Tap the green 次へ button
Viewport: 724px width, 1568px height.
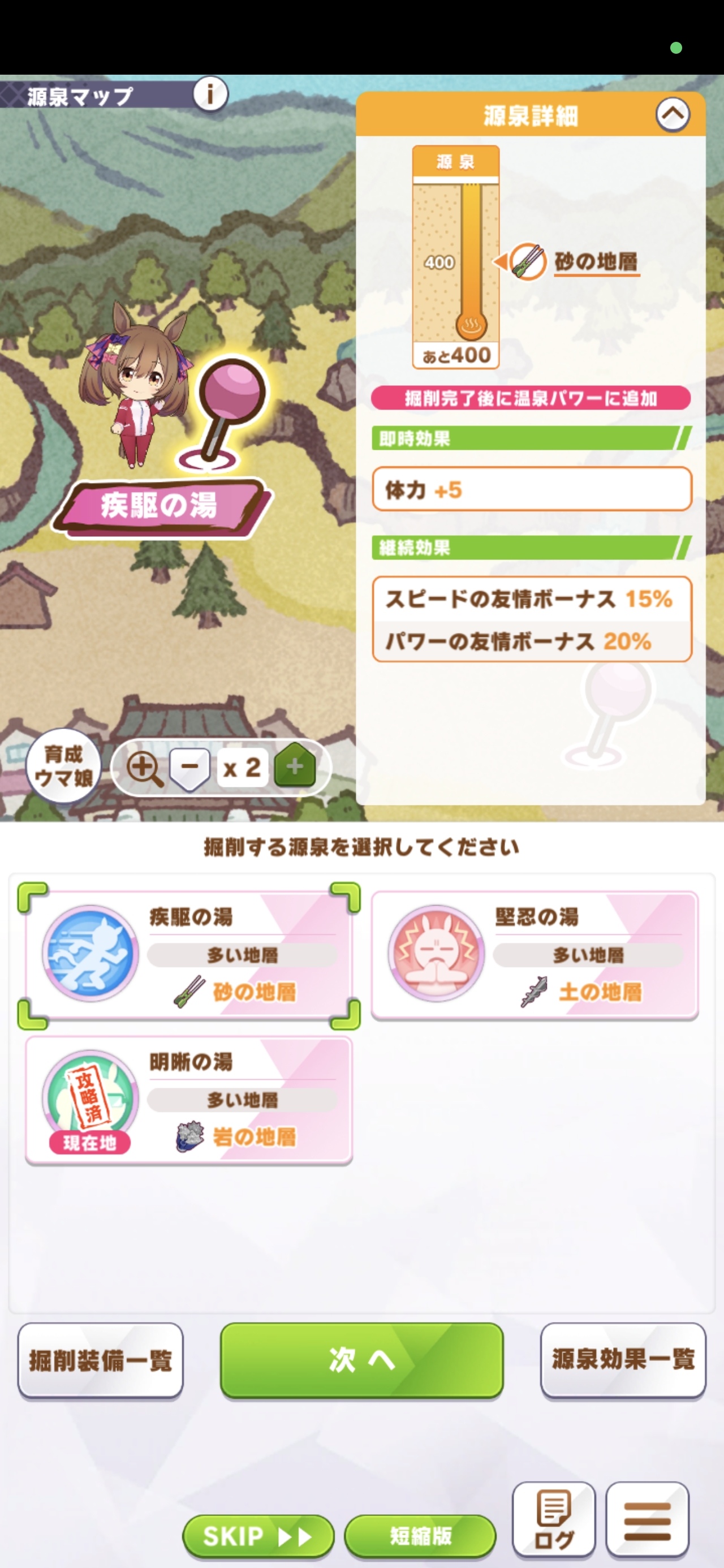[361, 1359]
